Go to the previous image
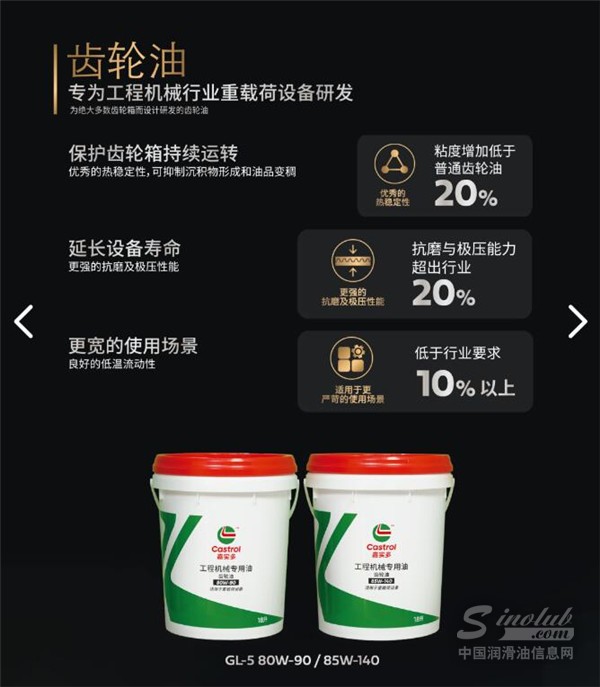Viewport: 600px width, 687px height. tap(24, 321)
